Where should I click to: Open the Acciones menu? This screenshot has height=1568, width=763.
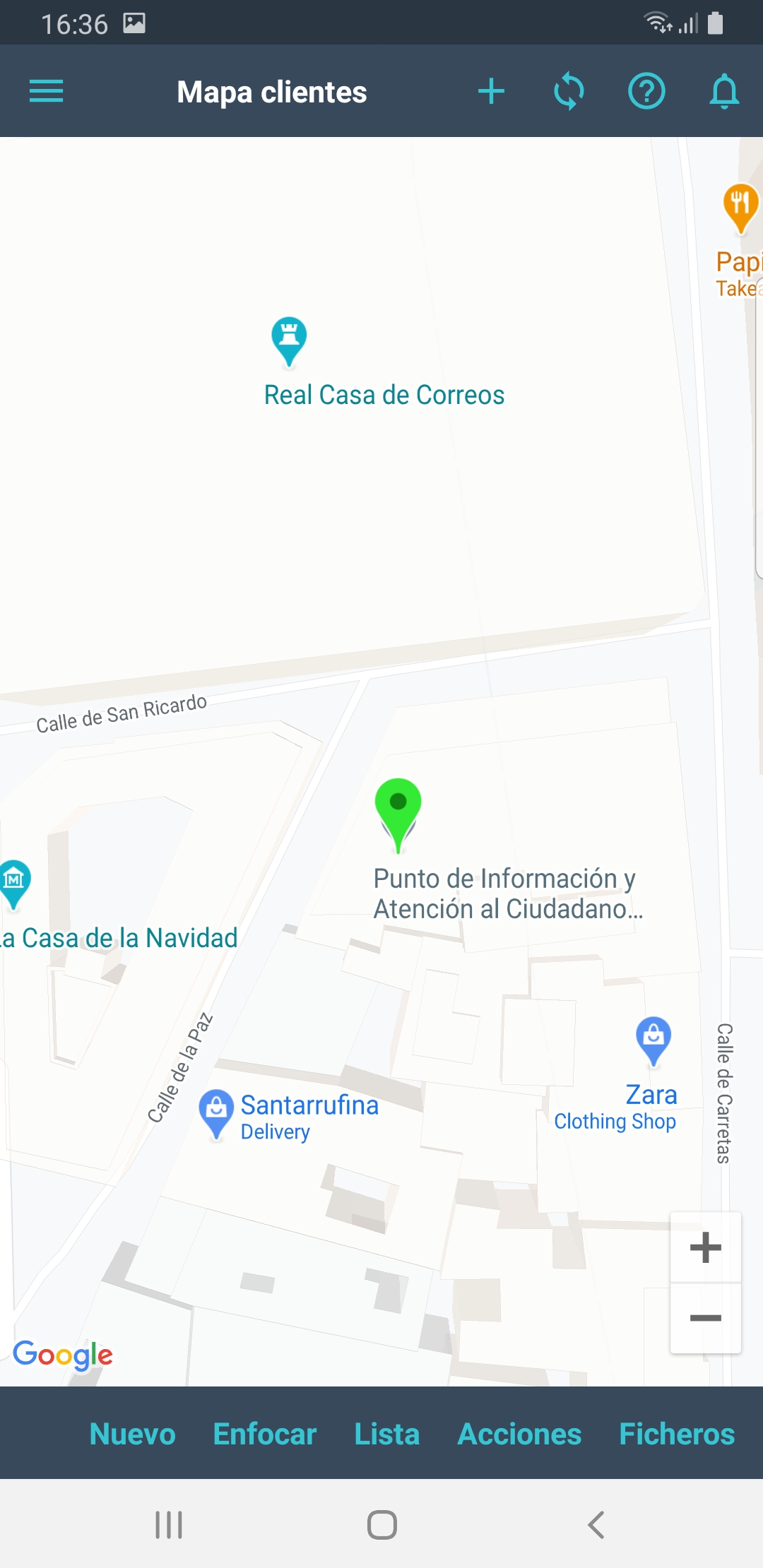519,1434
